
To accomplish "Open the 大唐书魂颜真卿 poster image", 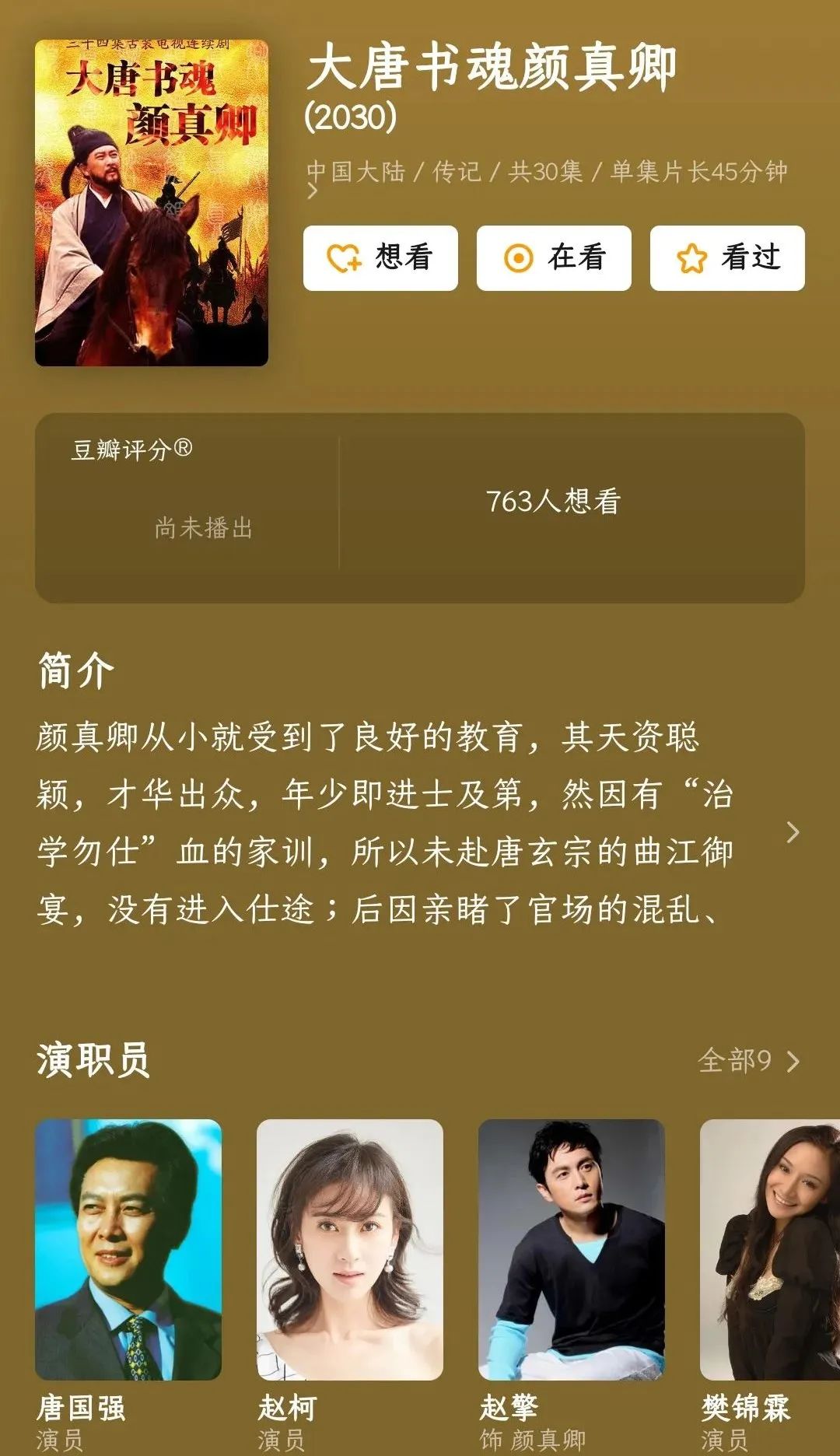I will point(152,203).
